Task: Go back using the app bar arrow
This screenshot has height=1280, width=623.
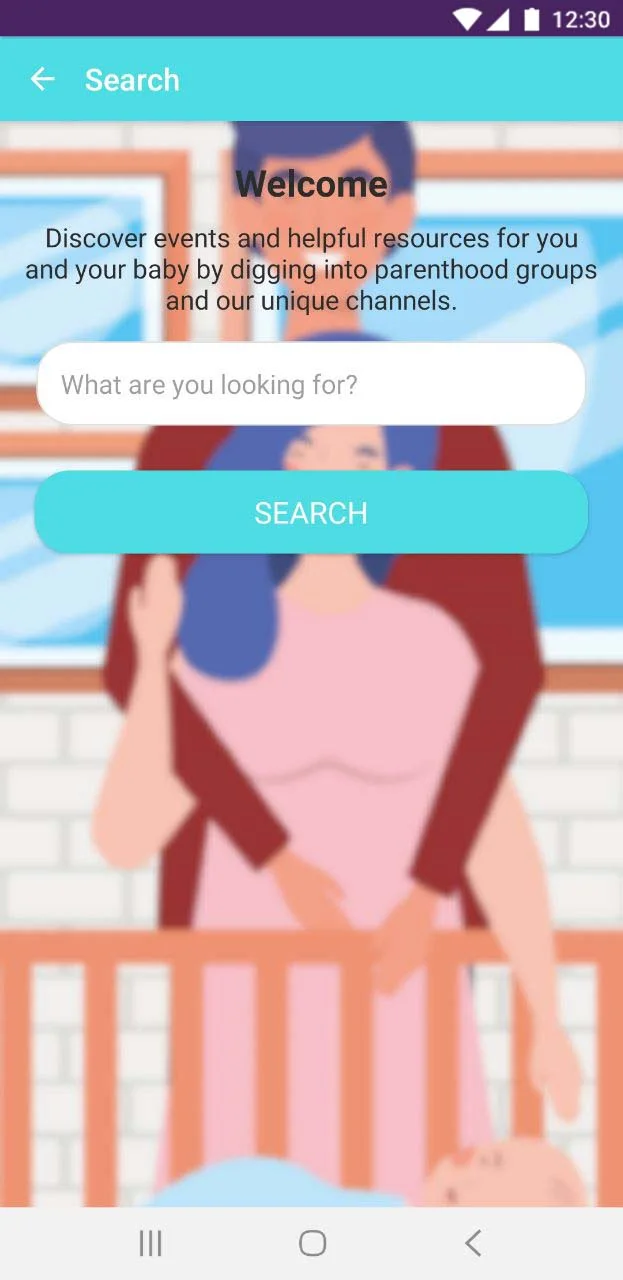Action: tap(42, 80)
